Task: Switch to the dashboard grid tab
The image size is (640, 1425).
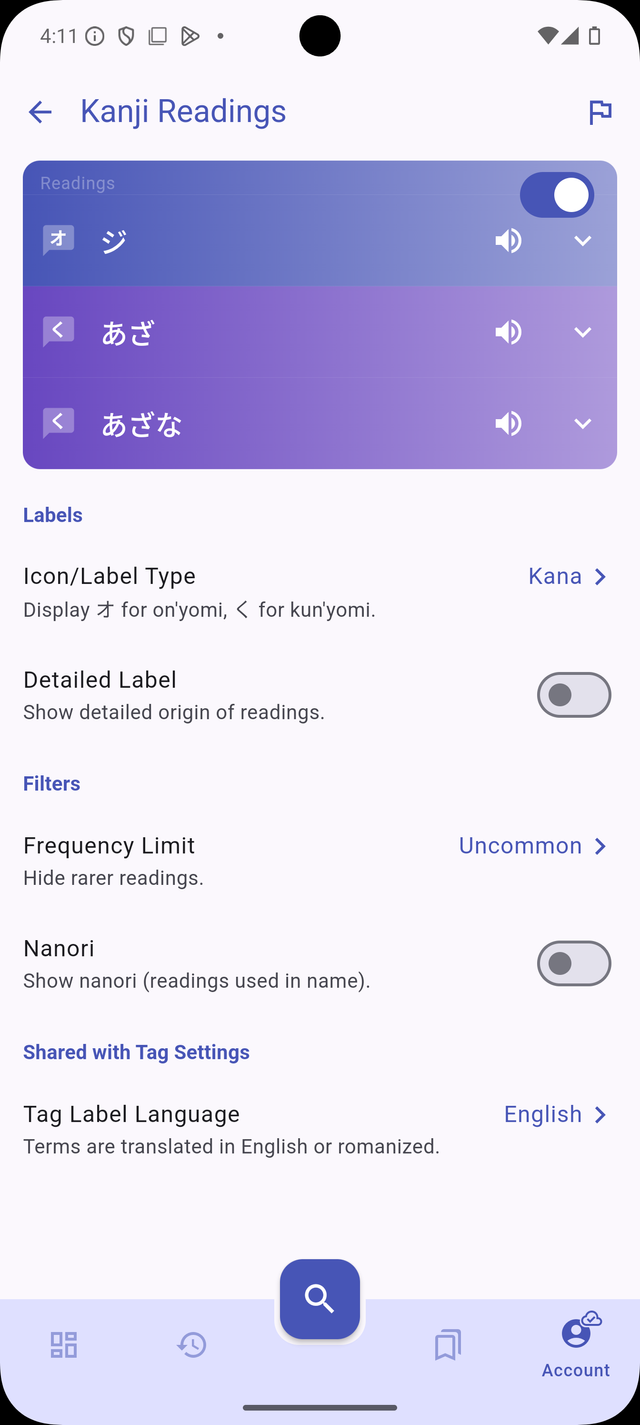Action: [x=64, y=1345]
